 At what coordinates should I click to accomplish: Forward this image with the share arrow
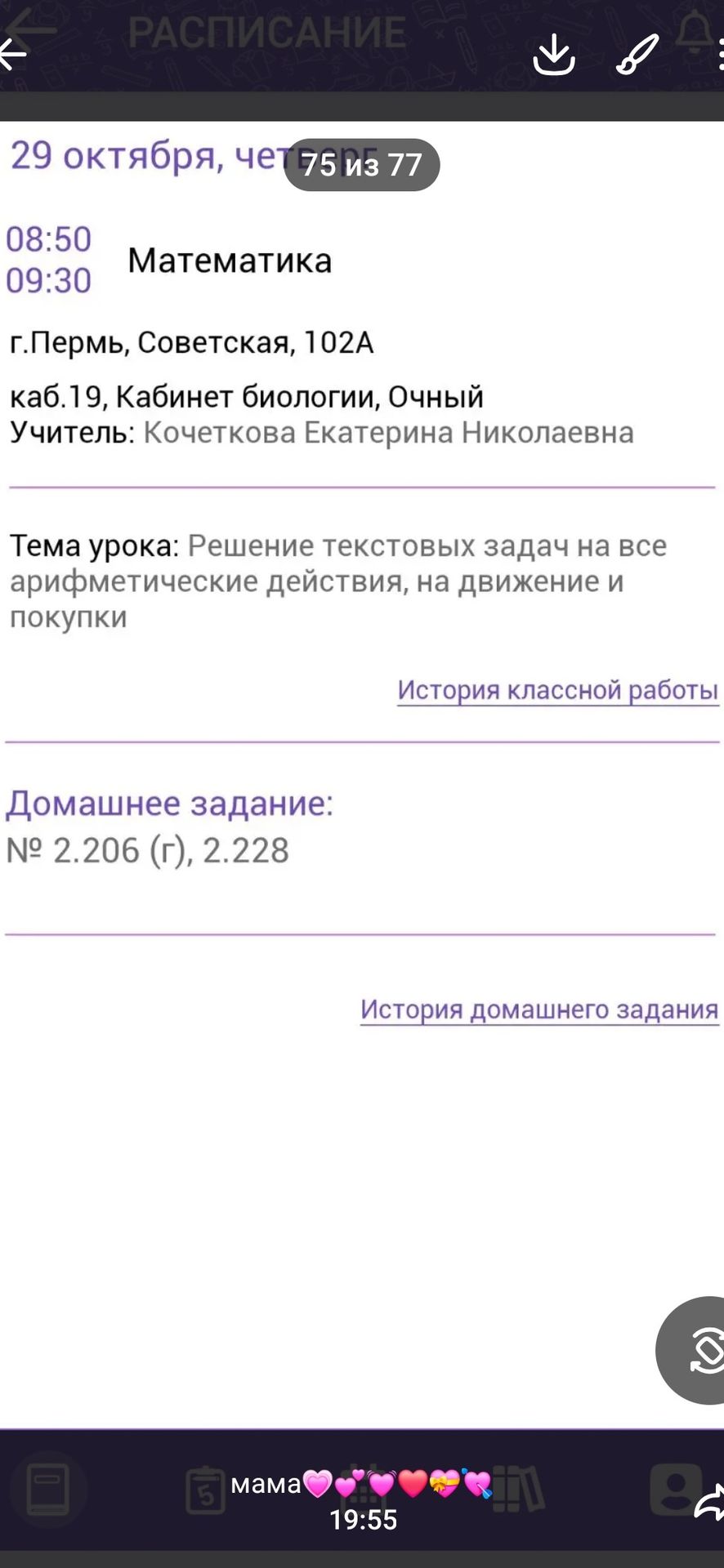point(709,1501)
